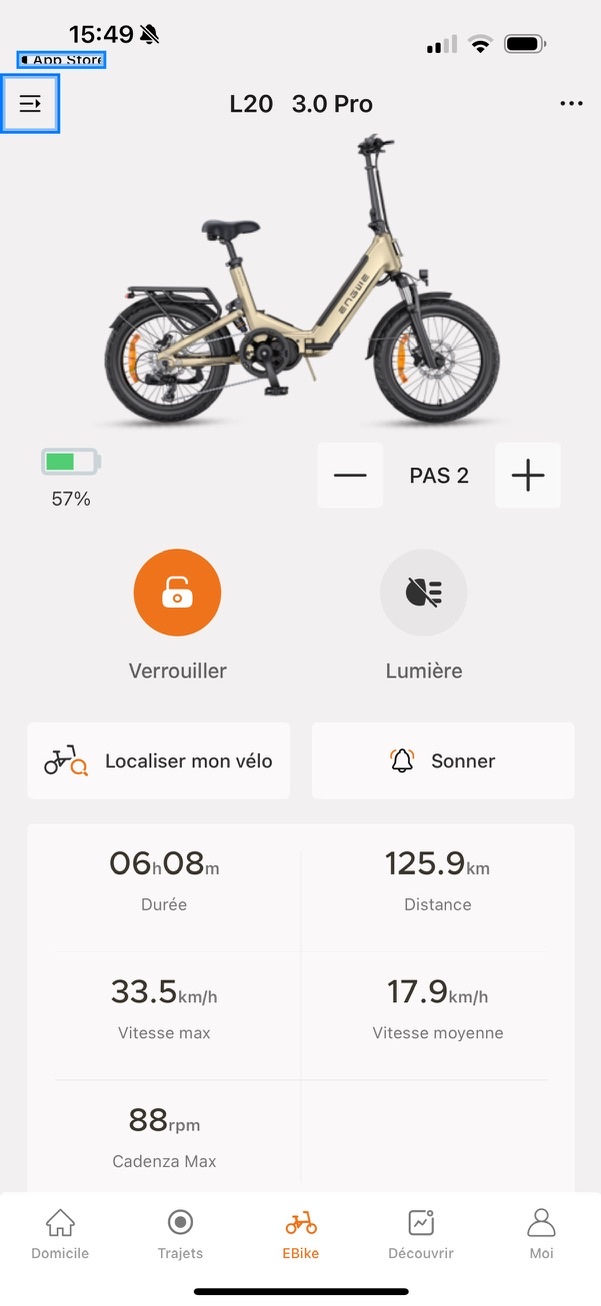Select Localiser mon vélo

point(159,761)
